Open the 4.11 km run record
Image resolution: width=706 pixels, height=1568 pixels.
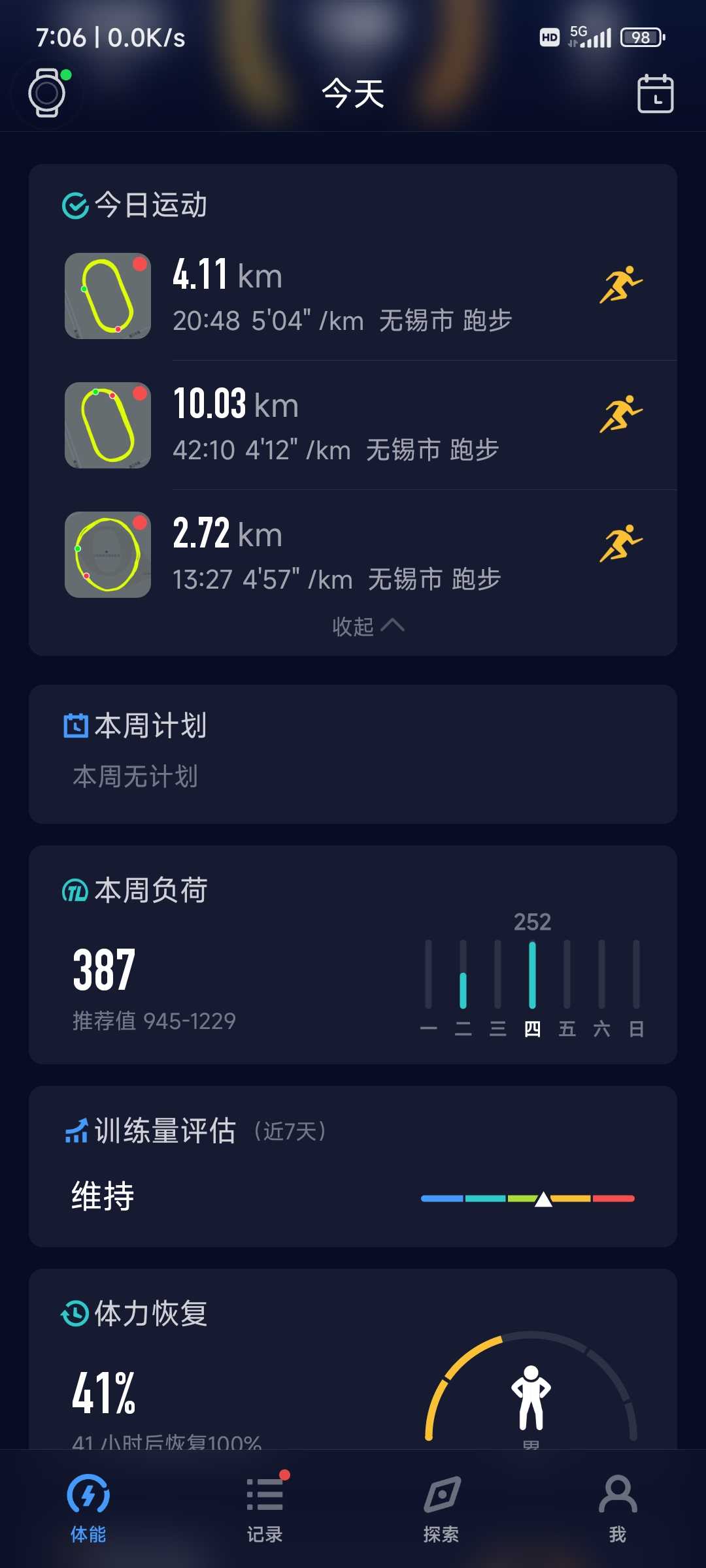[x=353, y=296]
